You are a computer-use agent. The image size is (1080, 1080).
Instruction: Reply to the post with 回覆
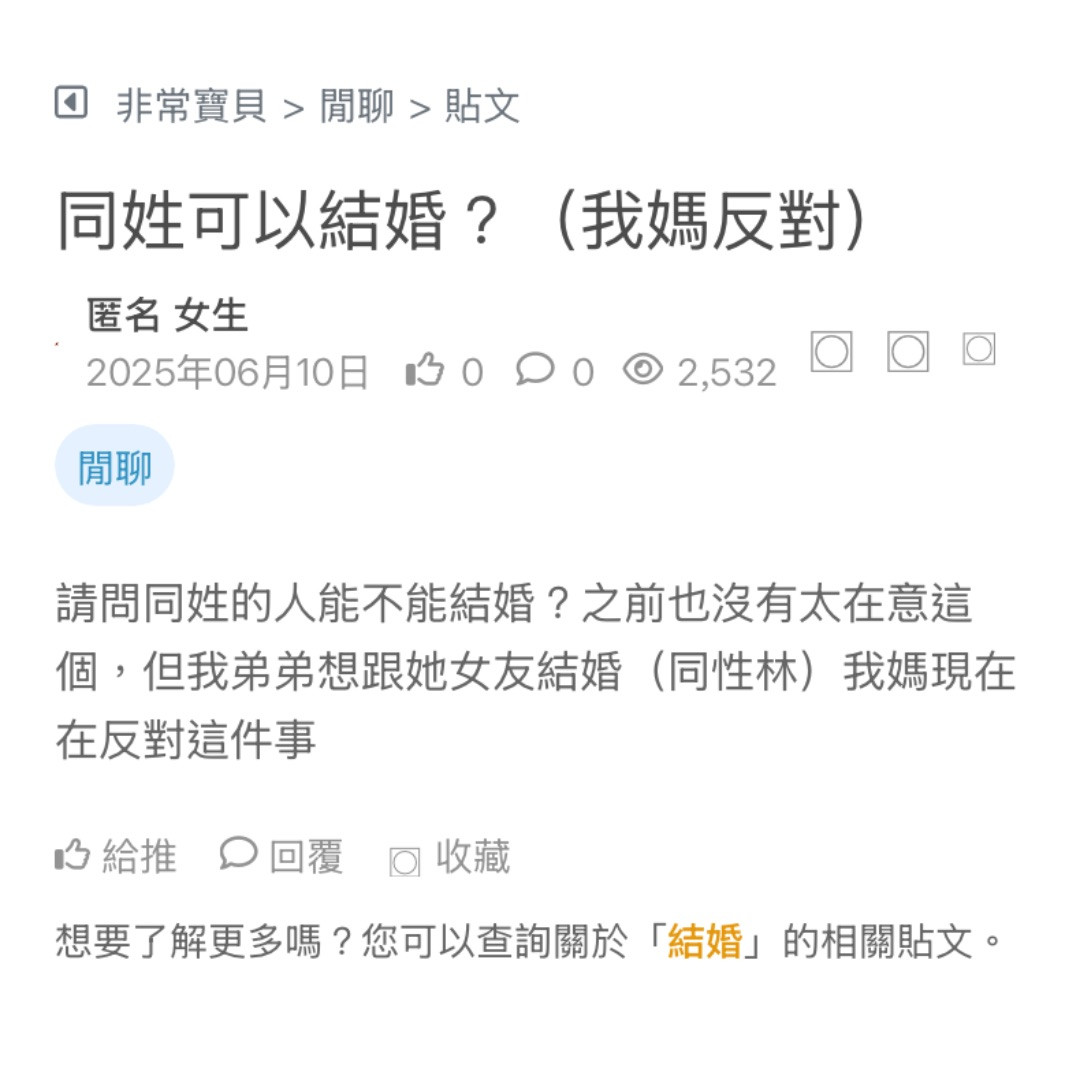[x=282, y=858]
